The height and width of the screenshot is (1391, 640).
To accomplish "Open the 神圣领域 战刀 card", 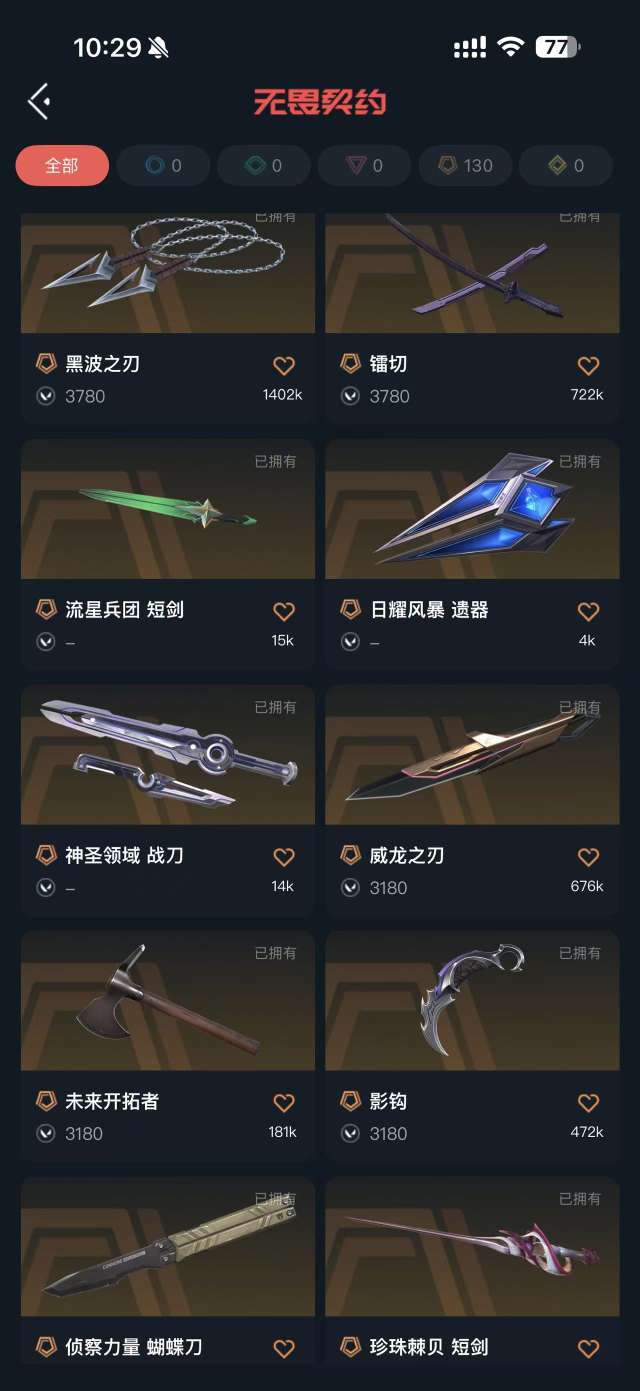I will (168, 800).
